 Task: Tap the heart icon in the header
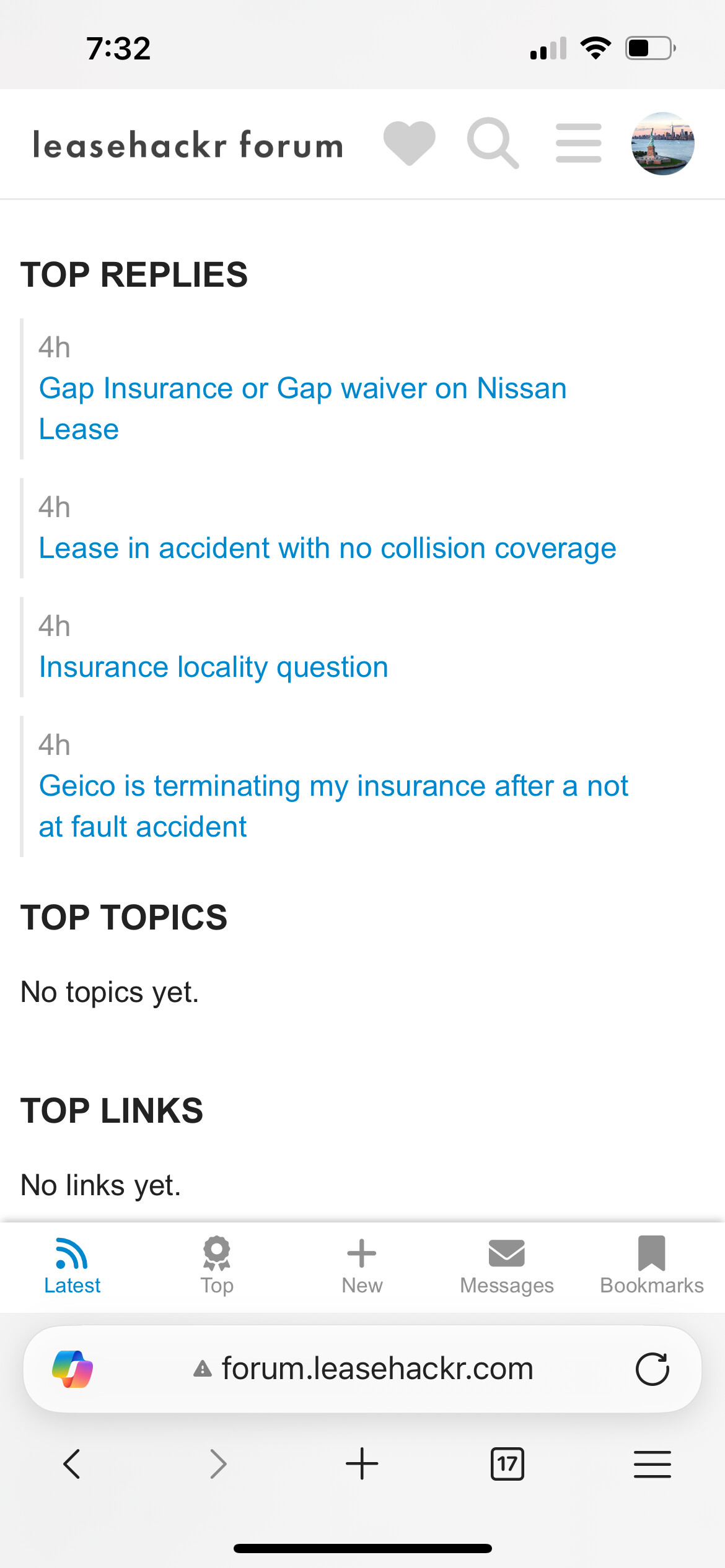pos(409,144)
